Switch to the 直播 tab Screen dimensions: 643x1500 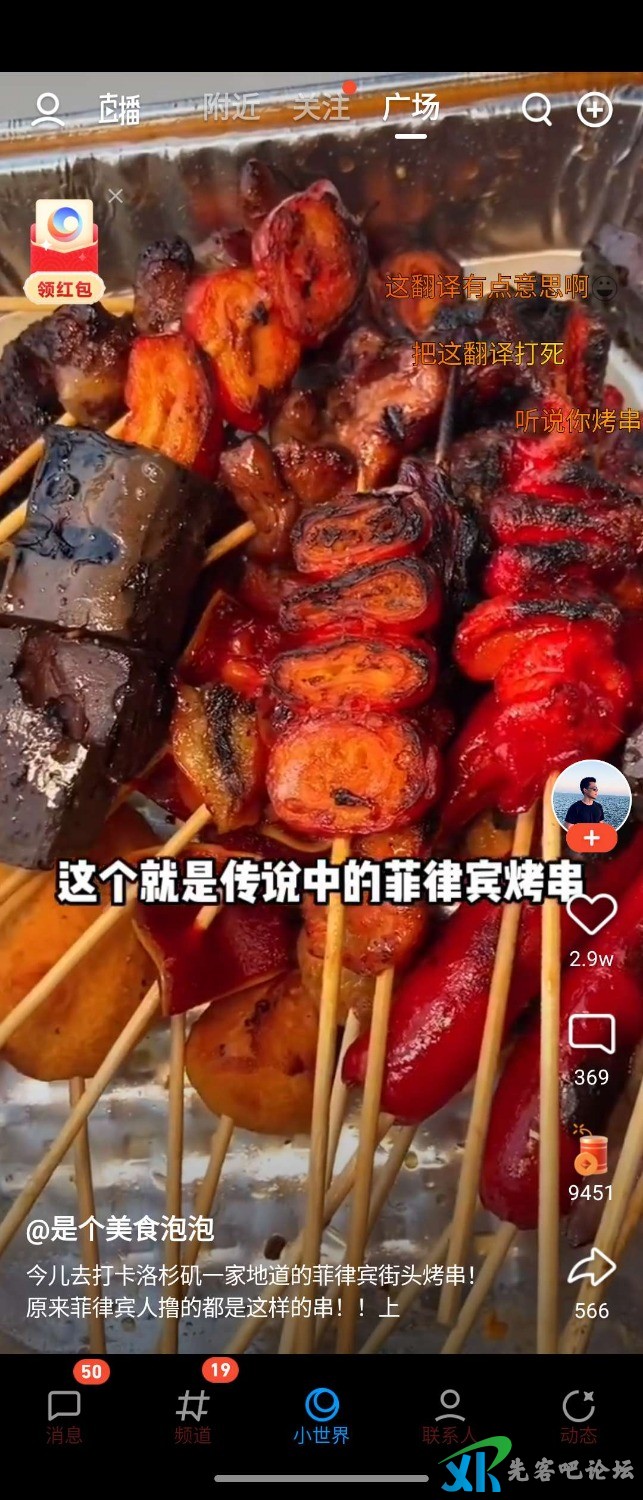click(x=120, y=109)
